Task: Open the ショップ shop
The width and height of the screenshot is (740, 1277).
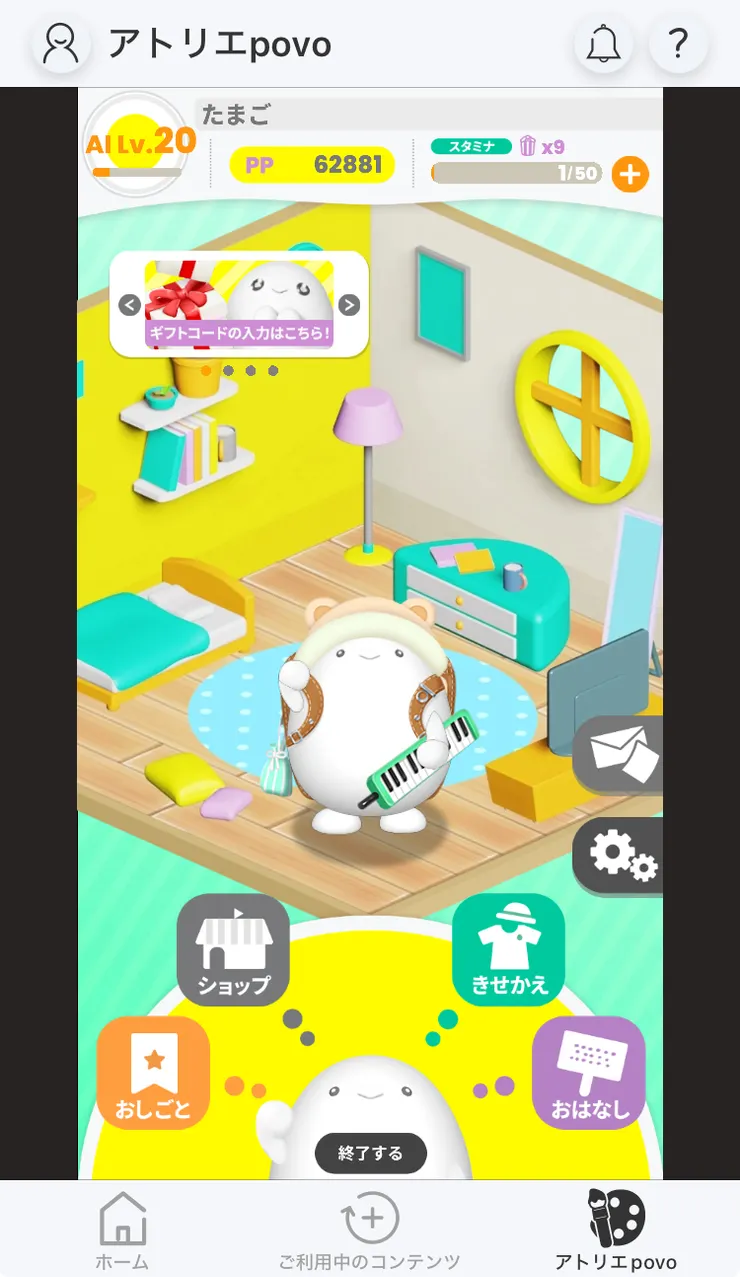Action: pyautogui.click(x=233, y=950)
